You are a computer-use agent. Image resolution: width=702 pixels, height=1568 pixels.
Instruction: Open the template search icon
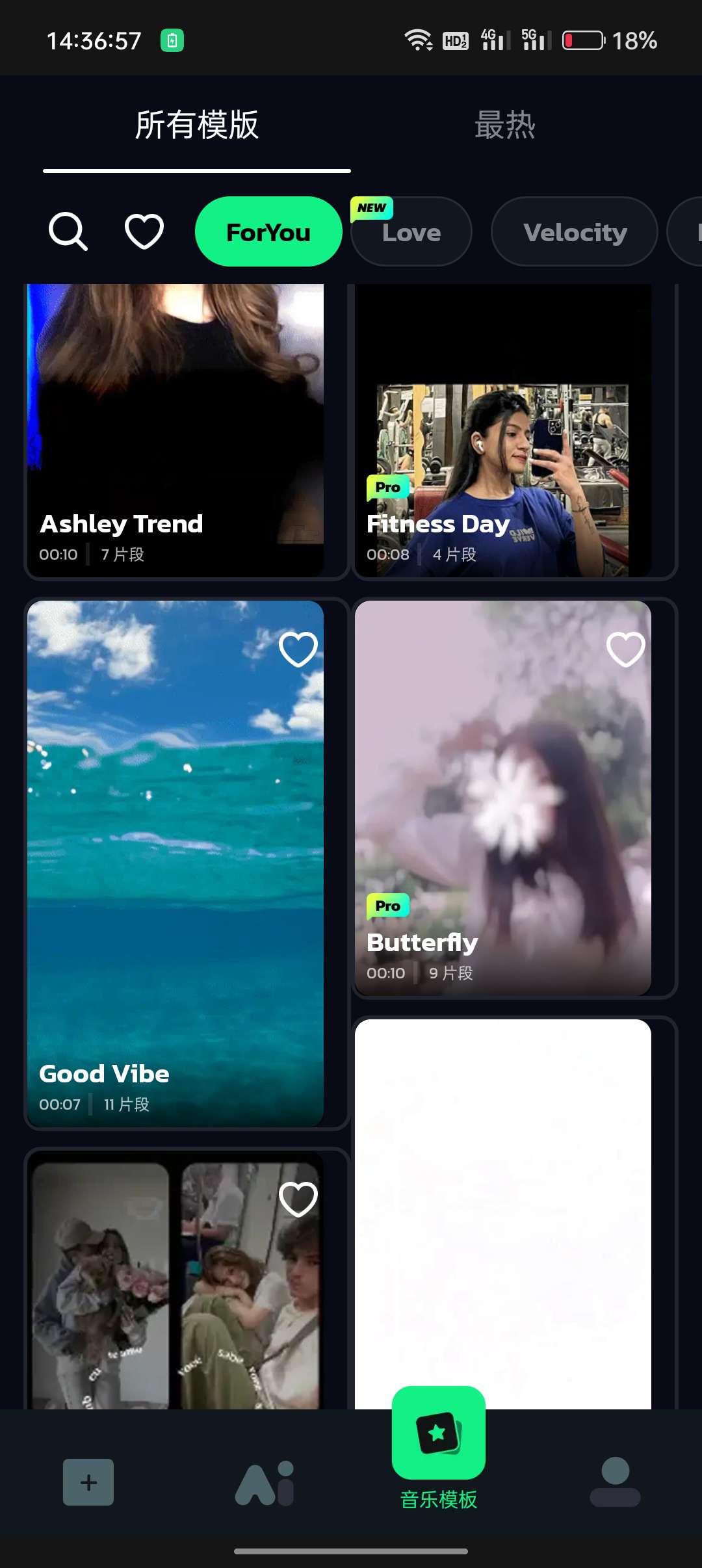click(x=68, y=231)
